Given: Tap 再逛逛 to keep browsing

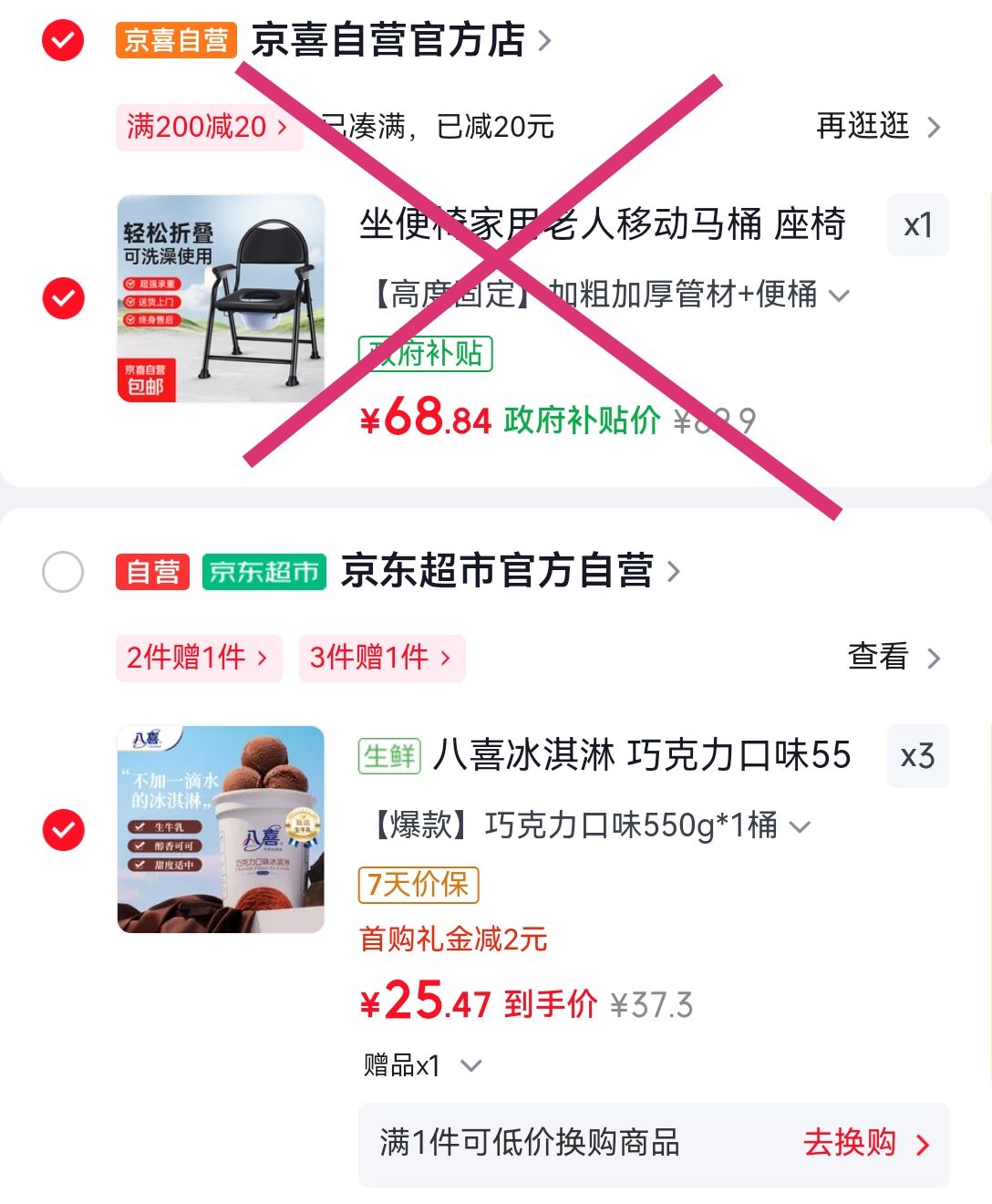Looking at the screenshot, I should 877,127.
